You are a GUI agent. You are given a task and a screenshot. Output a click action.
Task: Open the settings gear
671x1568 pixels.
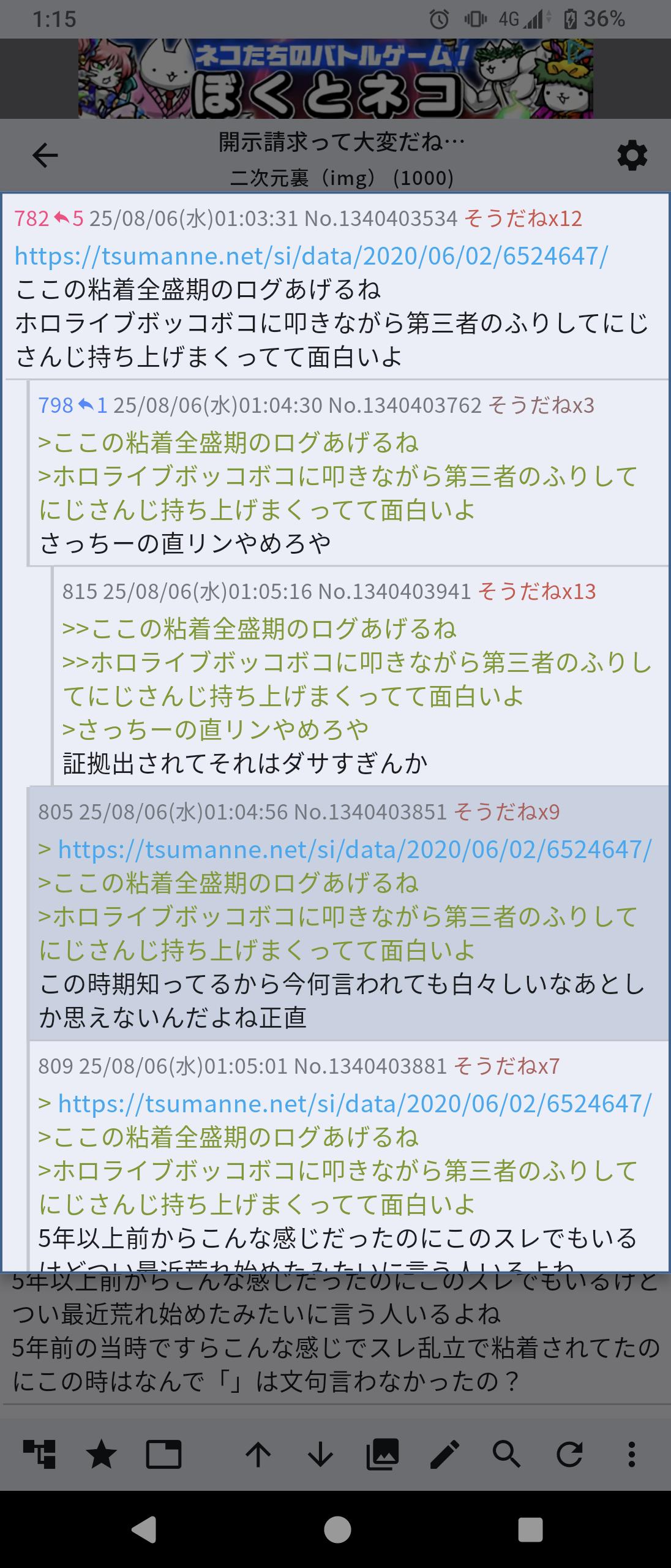point(632,156)
